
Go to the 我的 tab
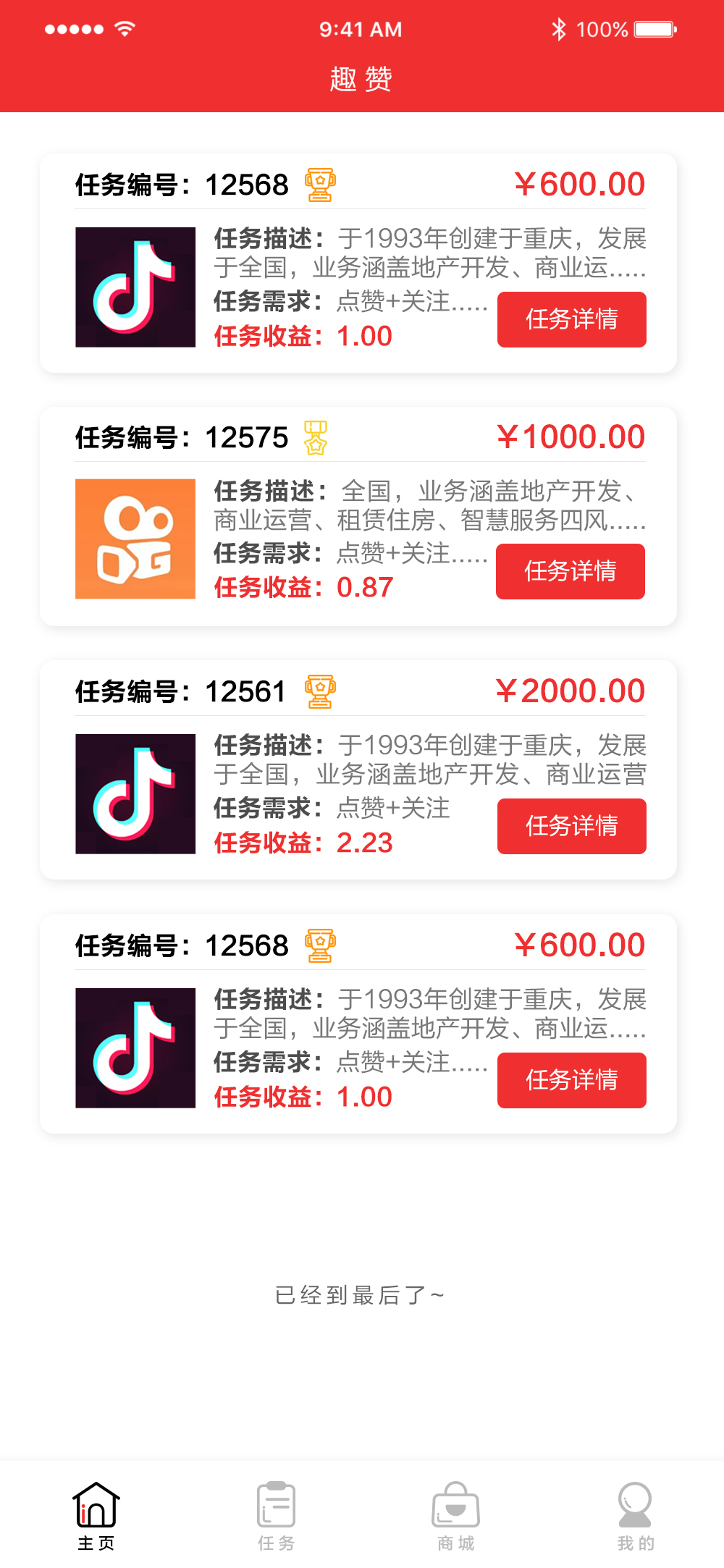[x=636, y=1517]
